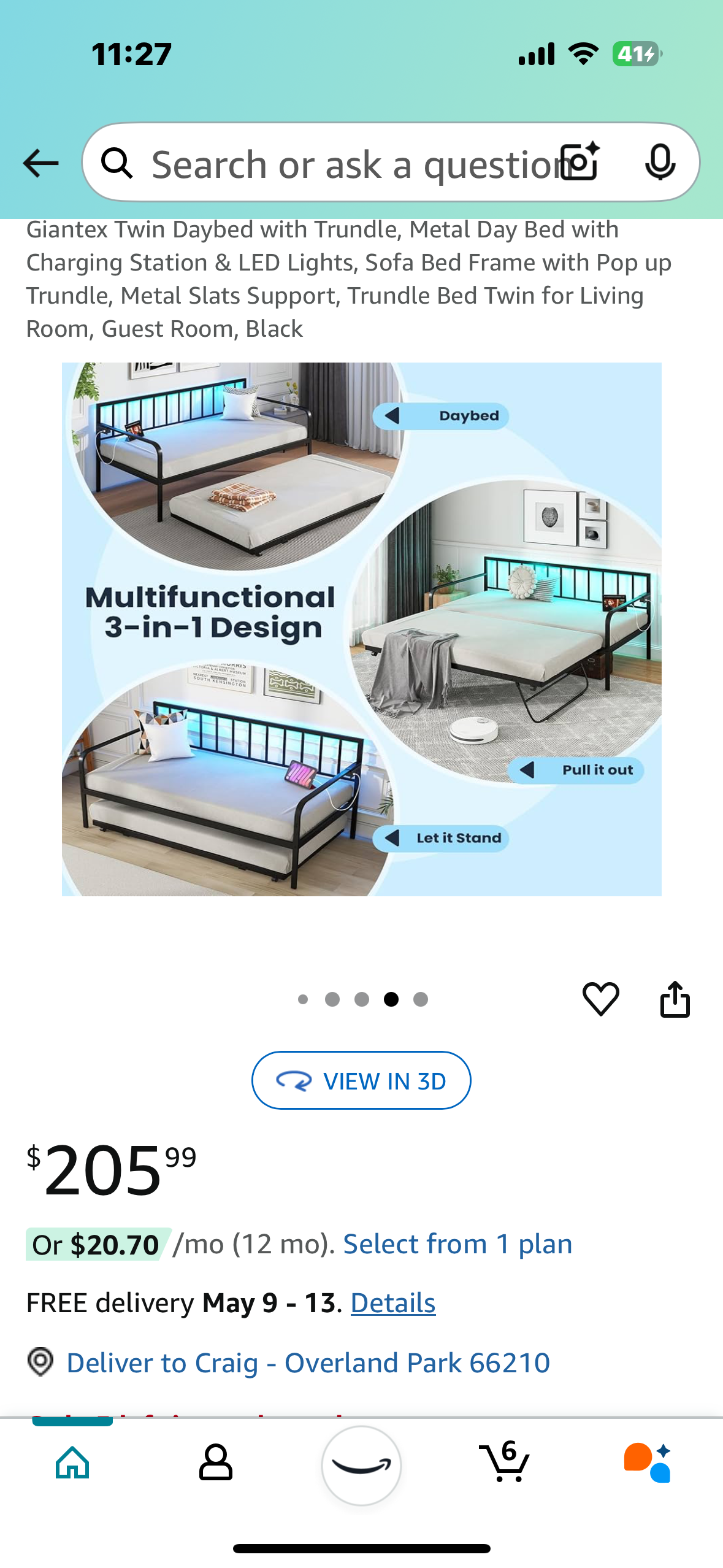Go to the Home tab
Image resolution: width=723 pixels, height=1568 pixels.
click(72, 1462)
